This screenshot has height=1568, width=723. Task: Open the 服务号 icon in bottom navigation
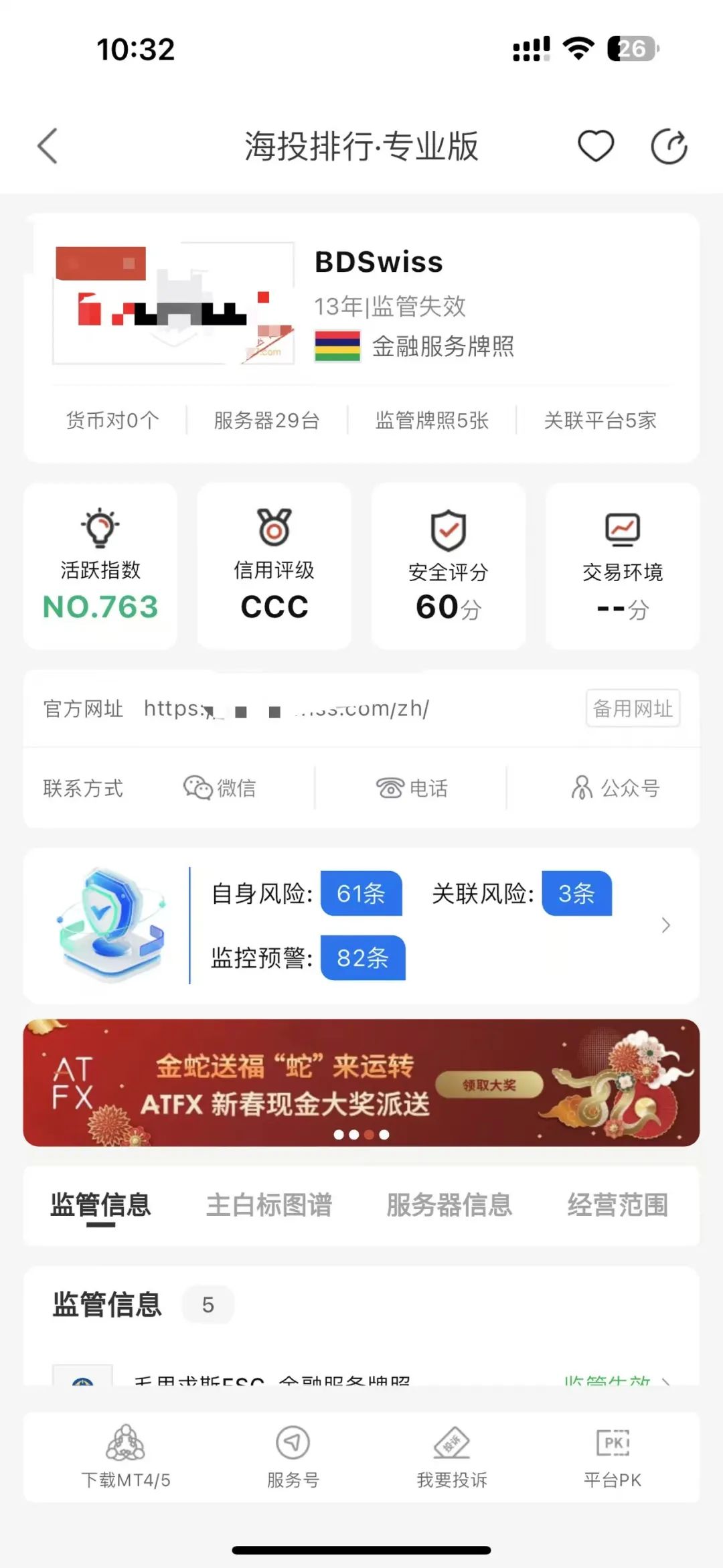[x=291, y=1443]
